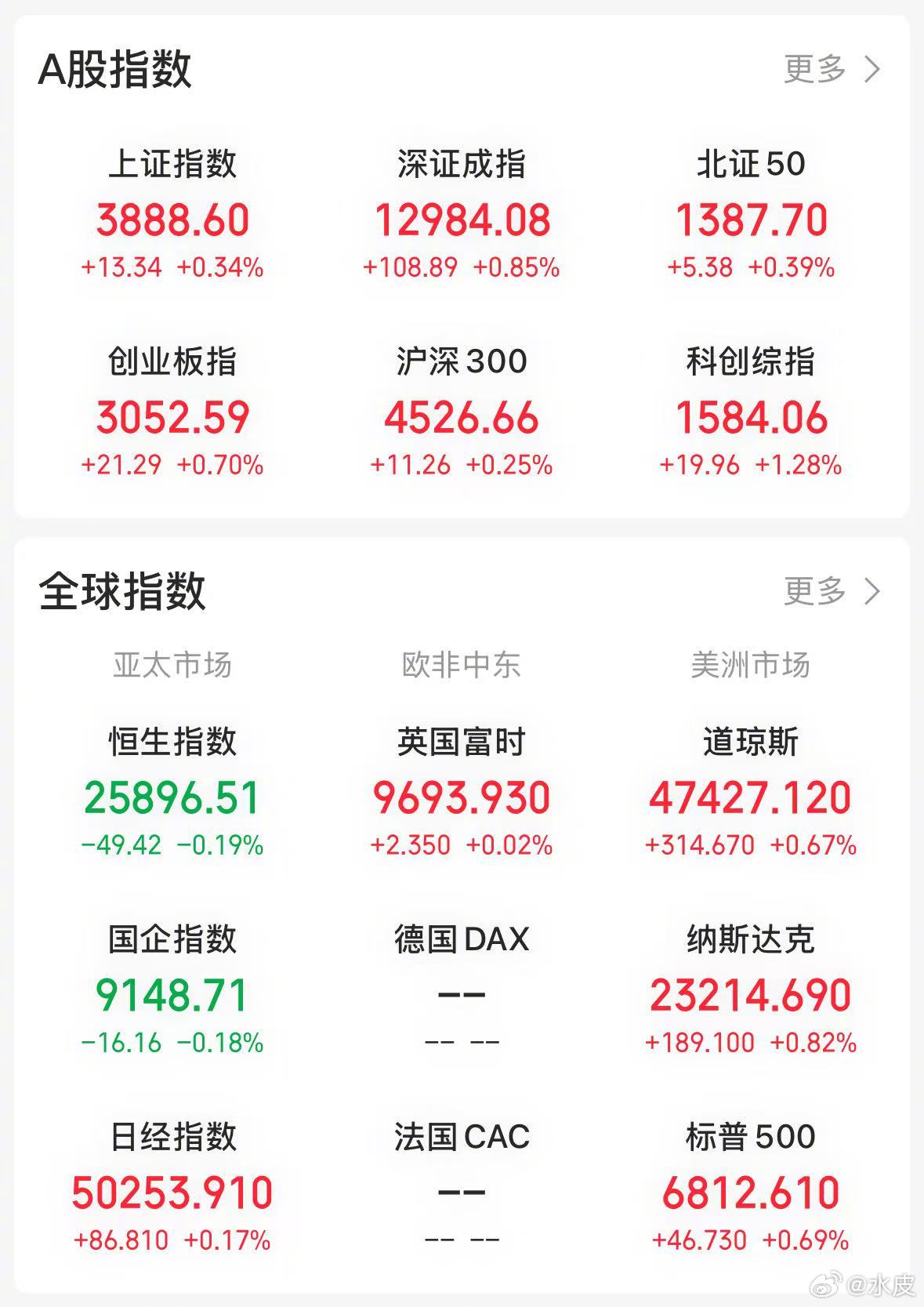Switch to the 欧非中东 tab

coord(462,664)
